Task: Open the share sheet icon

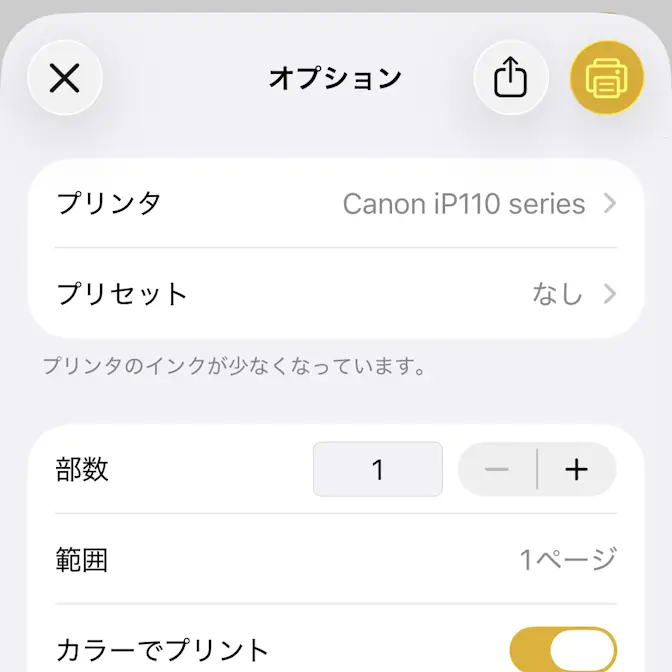Action: tap(510, 78)
